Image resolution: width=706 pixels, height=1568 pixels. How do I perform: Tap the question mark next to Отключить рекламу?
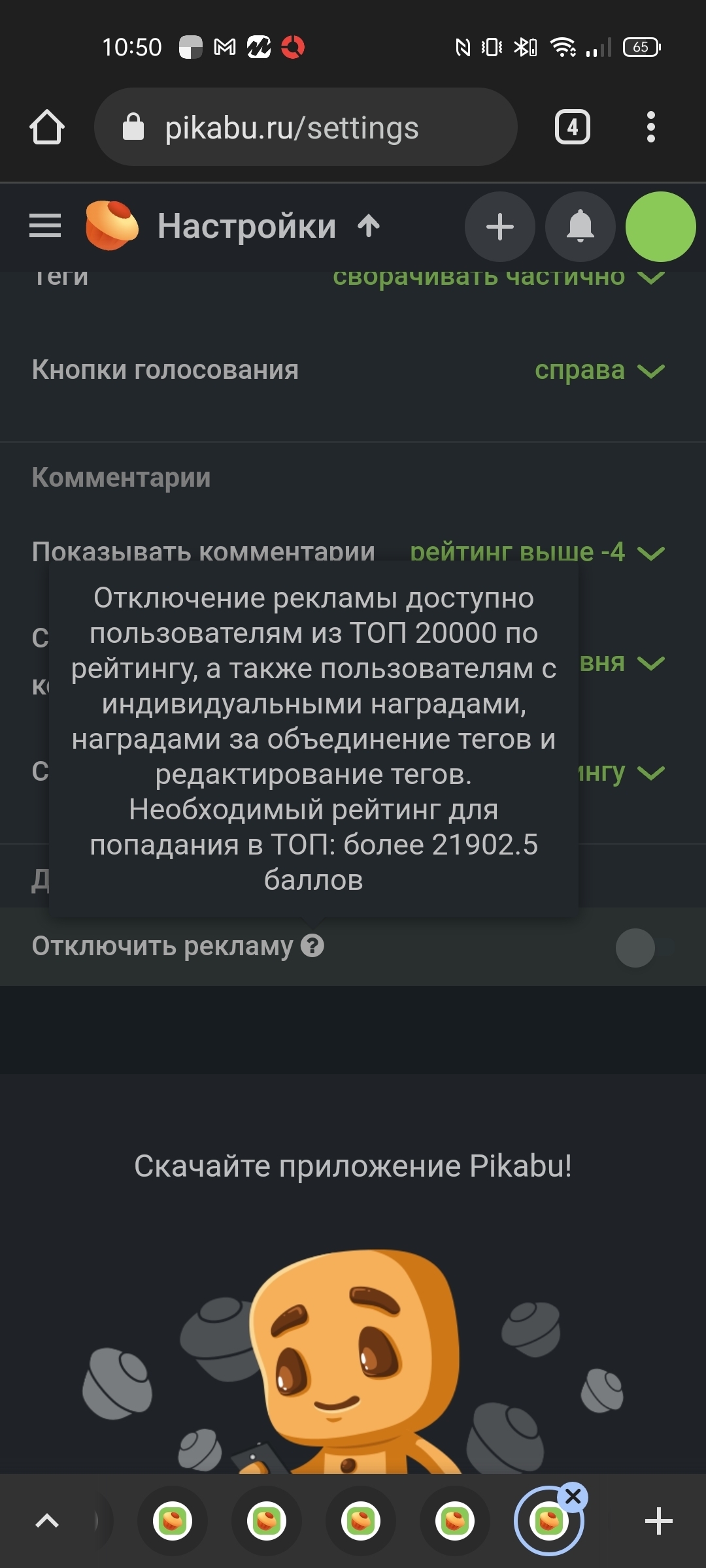click(x=312, y=945)
